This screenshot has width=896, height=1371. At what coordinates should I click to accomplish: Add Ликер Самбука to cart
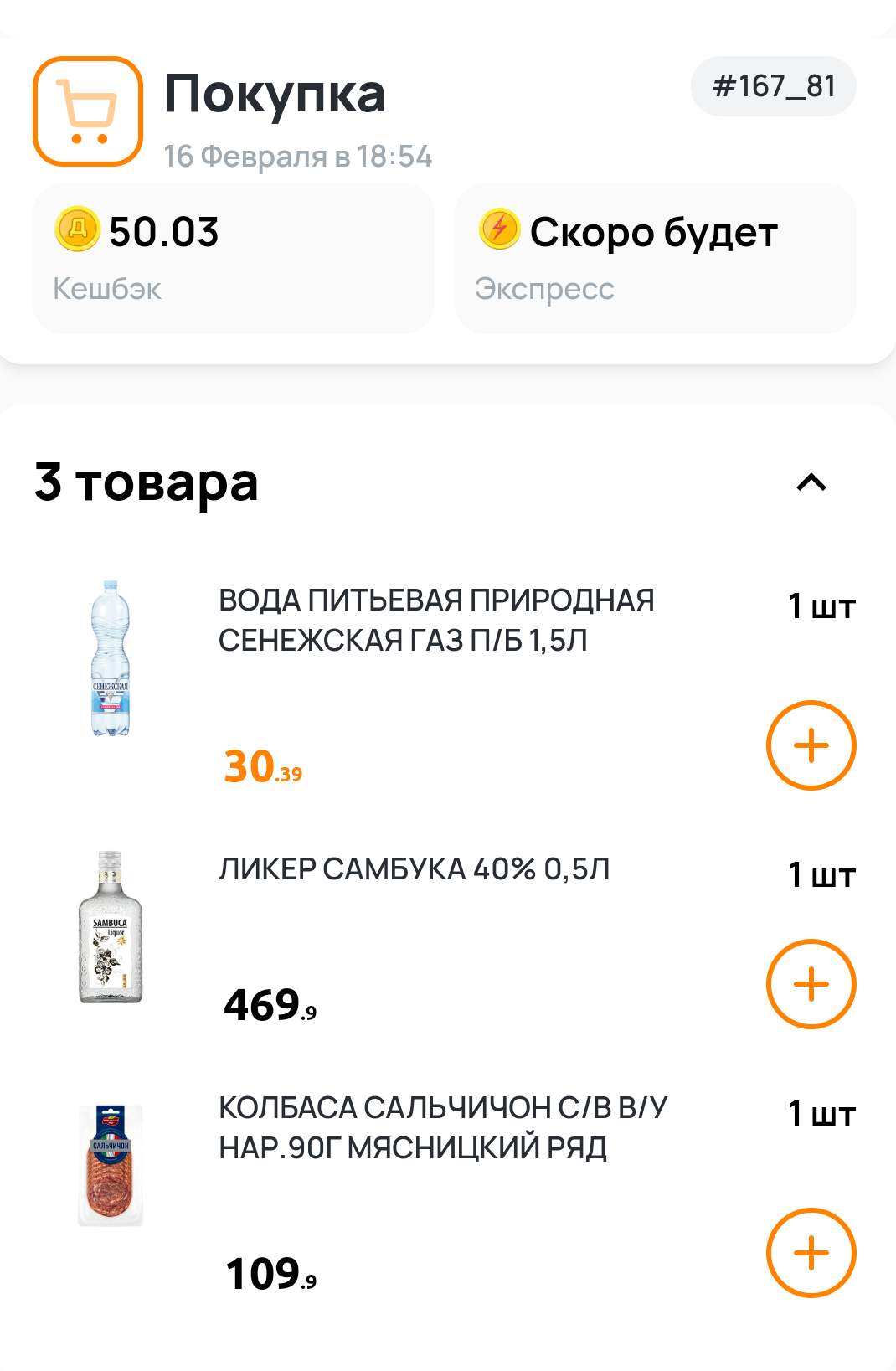(x=811, y=984)
